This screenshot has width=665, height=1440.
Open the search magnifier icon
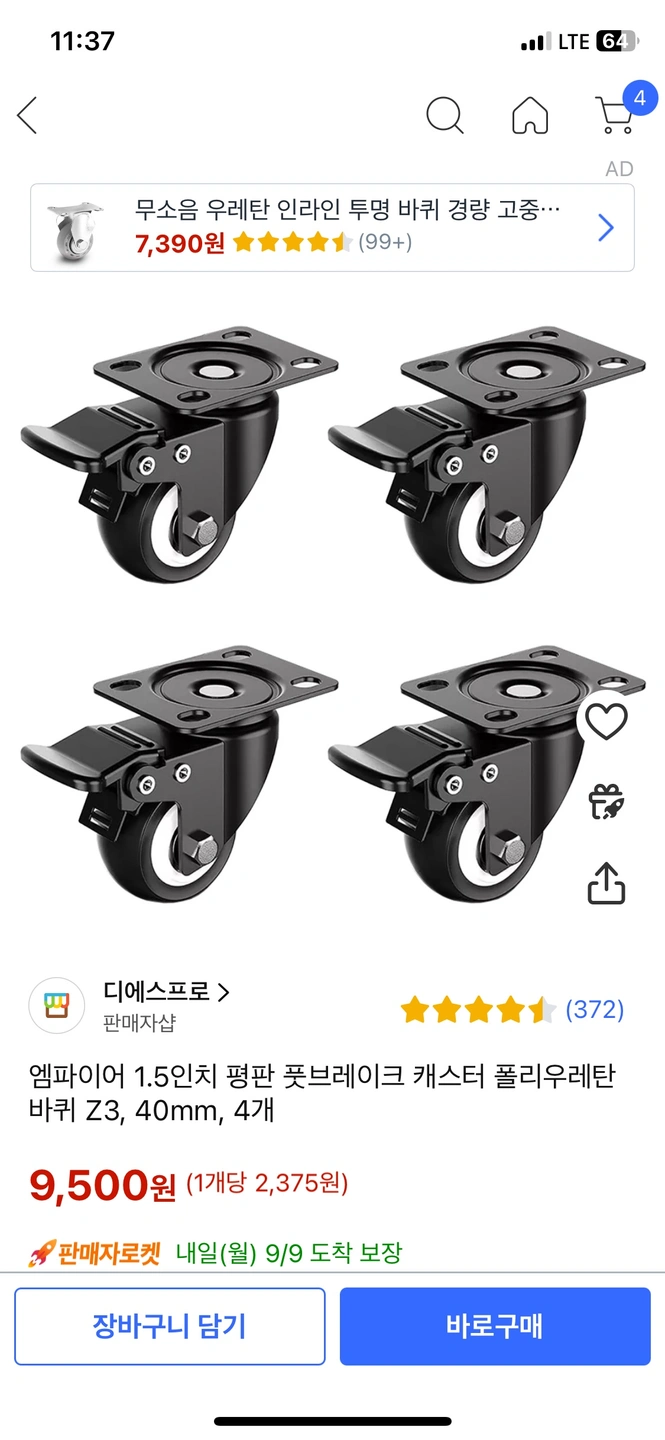(444, 116)
